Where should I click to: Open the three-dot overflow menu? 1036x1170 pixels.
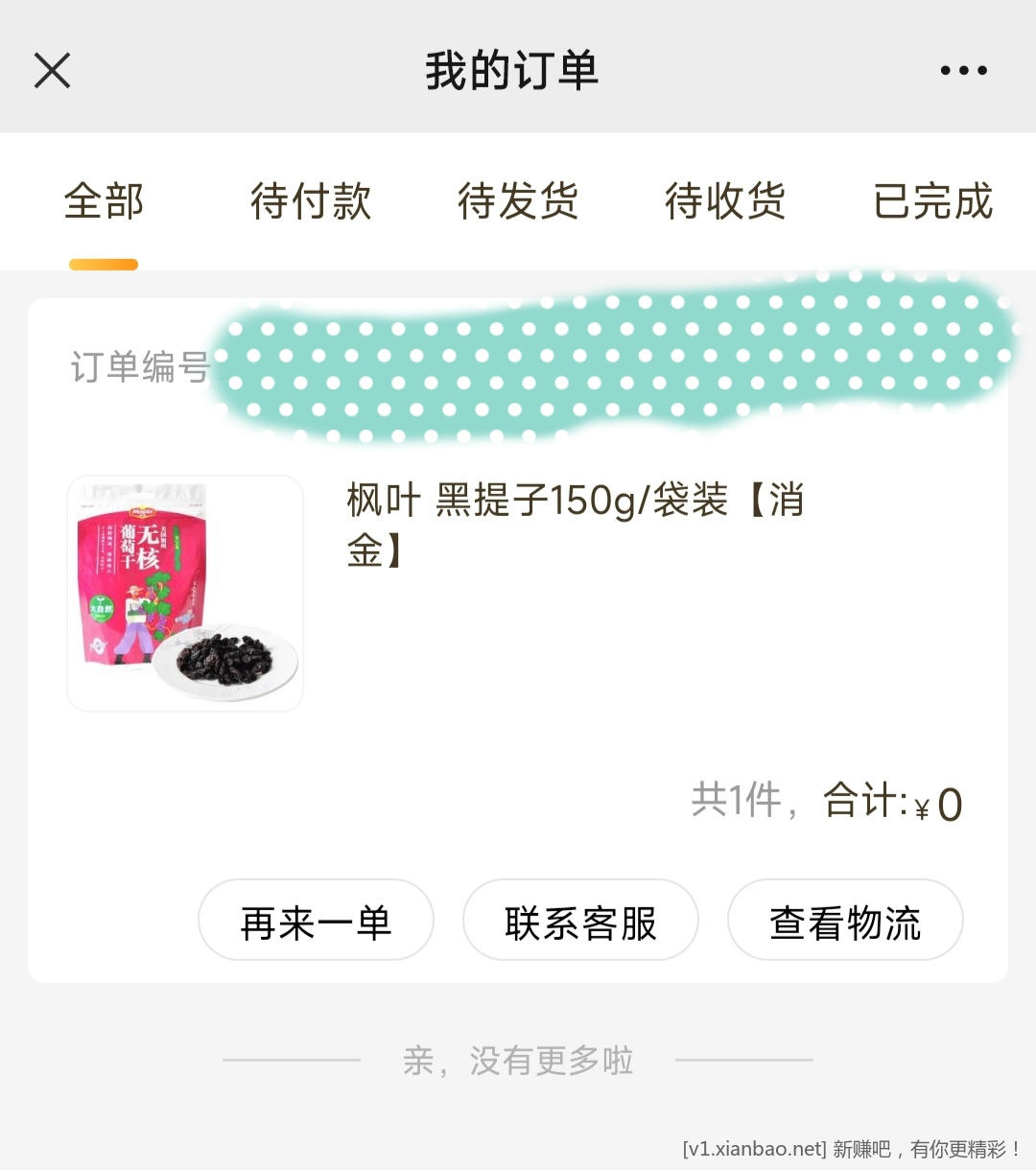963,70
